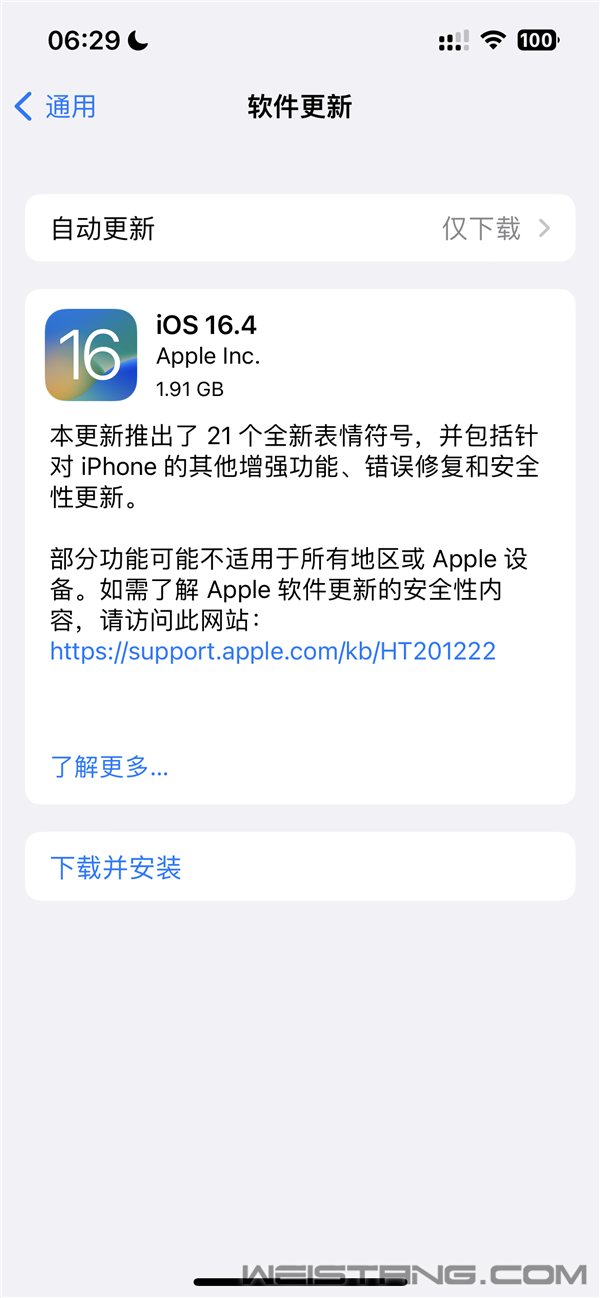Open the support.apple.com HT201222 link
Image resolution: width=600 pixels, height=1298 pixels.
pyautogui.click(x=273, y=652)
